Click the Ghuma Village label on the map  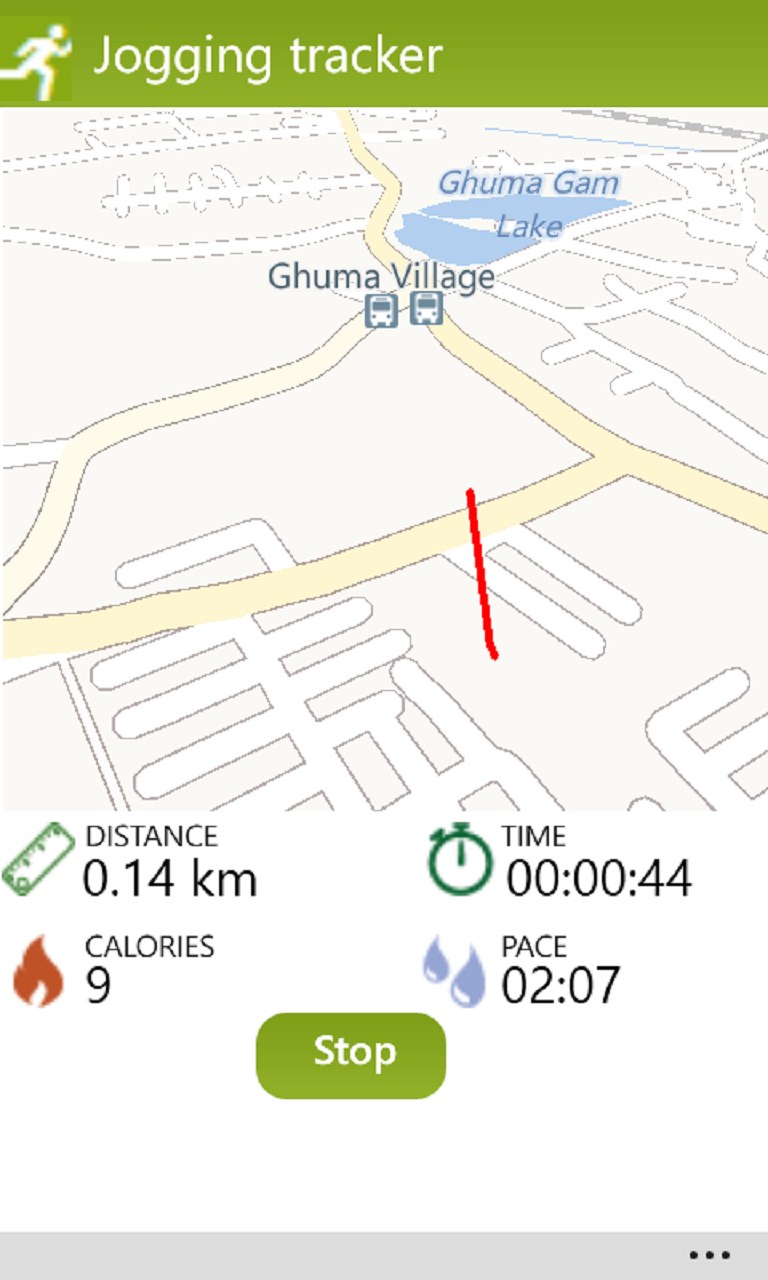tap(380, 277)
